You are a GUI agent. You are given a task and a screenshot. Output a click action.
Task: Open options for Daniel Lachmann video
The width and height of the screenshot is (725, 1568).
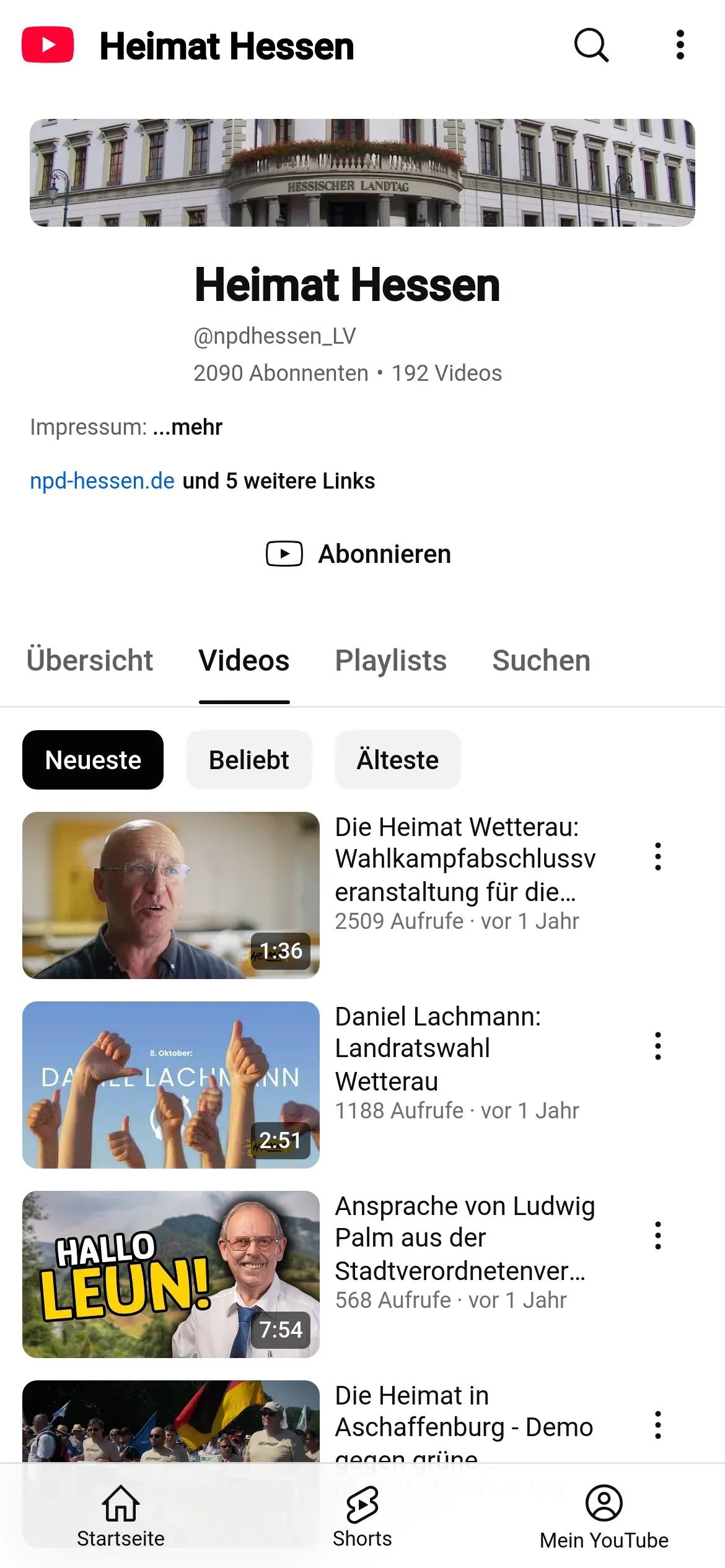coord(657,1046)
